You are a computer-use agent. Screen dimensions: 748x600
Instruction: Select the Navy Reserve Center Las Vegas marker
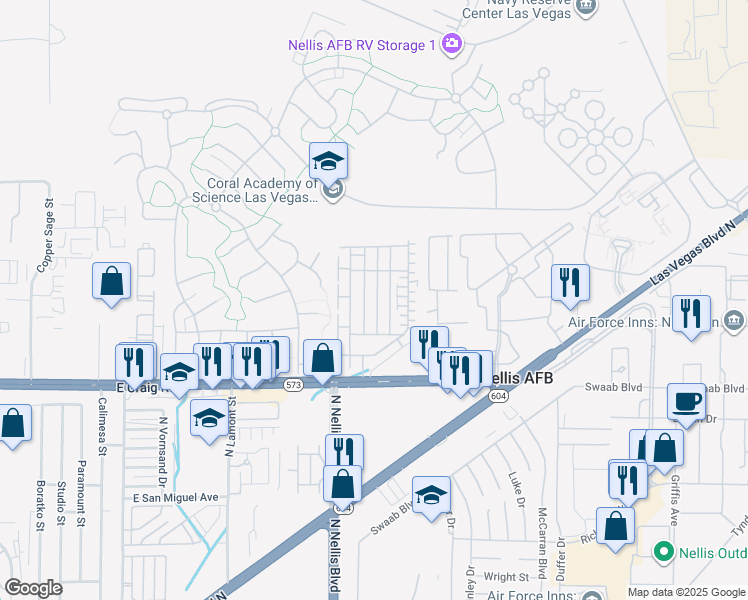[x=586, y=6]
